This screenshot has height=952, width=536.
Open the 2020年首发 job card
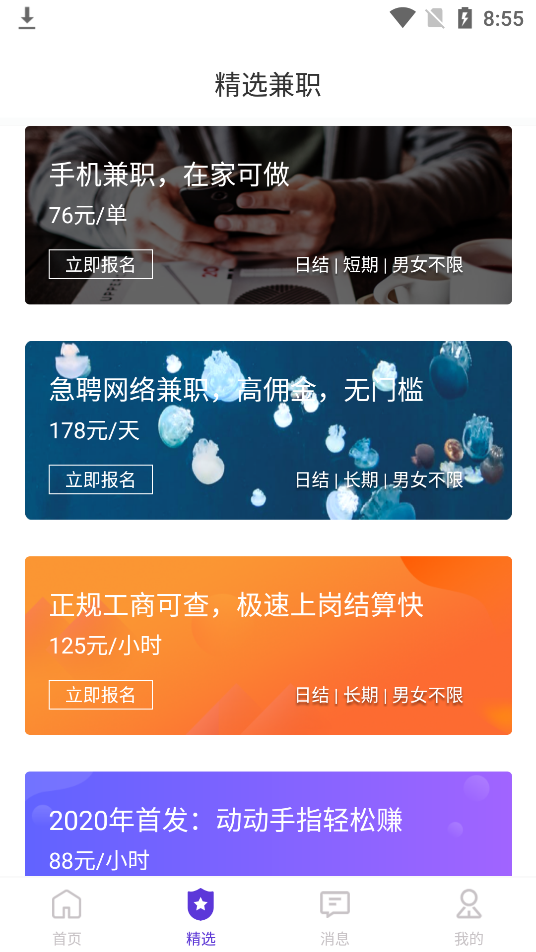pyautogui.click(x=268, y=824)
